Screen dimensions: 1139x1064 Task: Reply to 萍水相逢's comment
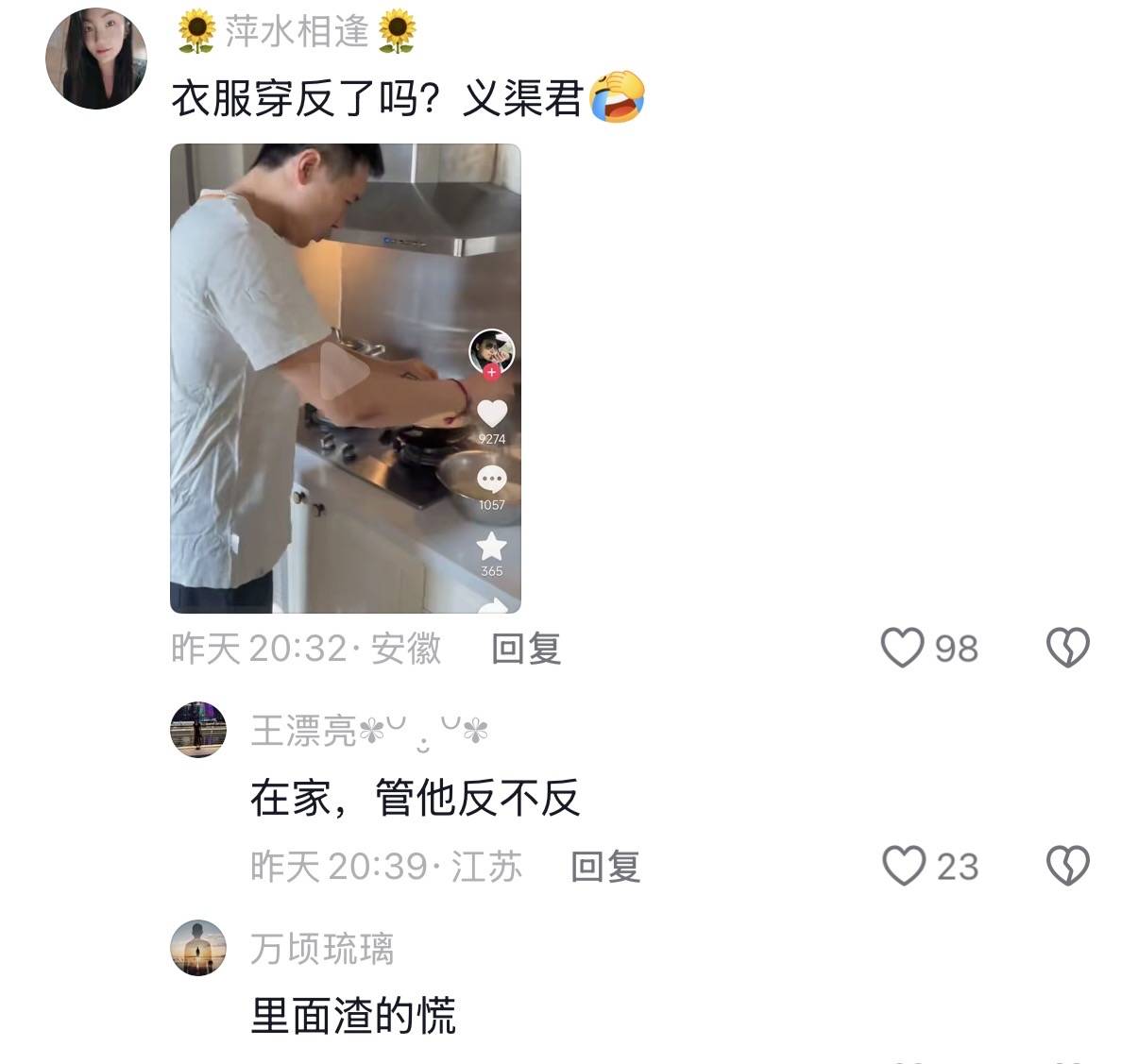click(526, 650)
